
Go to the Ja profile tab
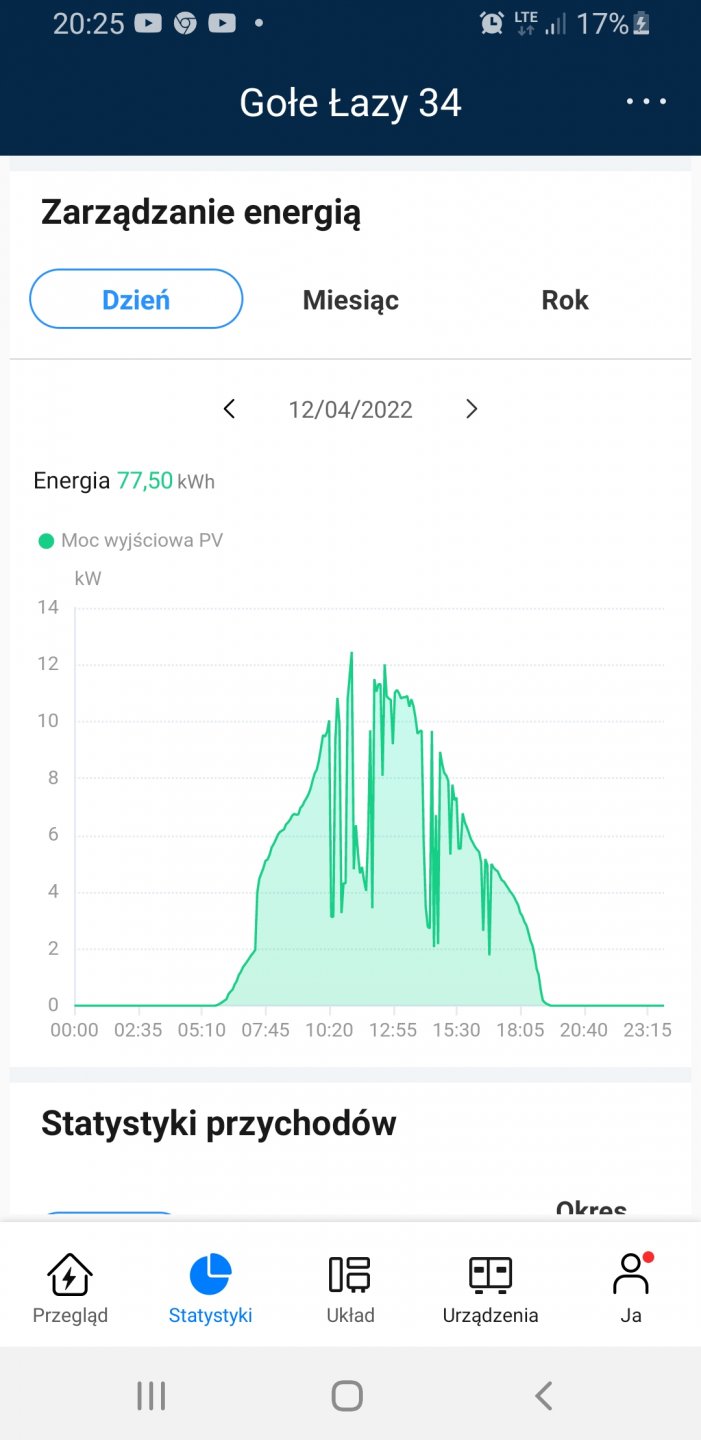(630, 1288)
